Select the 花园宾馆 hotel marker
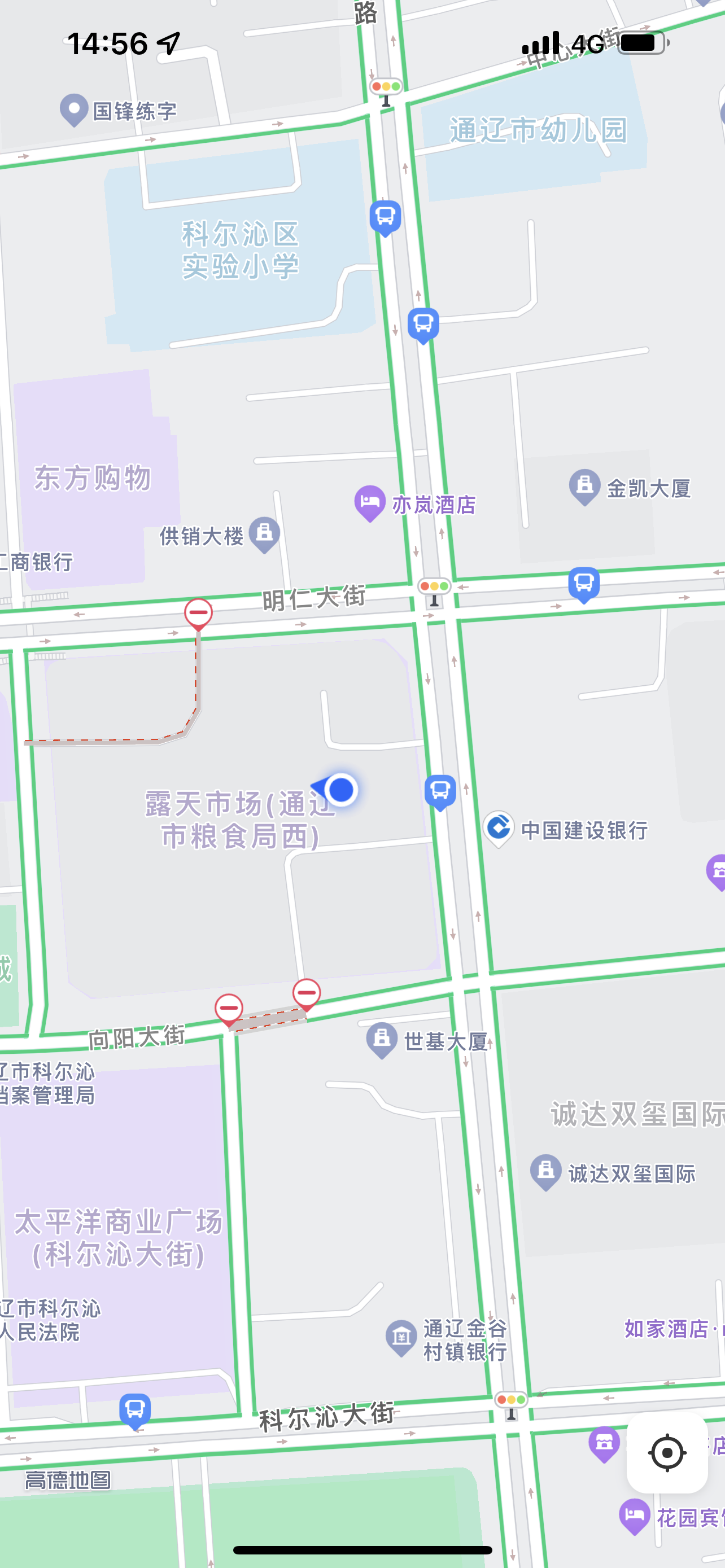The height and width of the screenshot is (1568, 725). pos(634,1515)
